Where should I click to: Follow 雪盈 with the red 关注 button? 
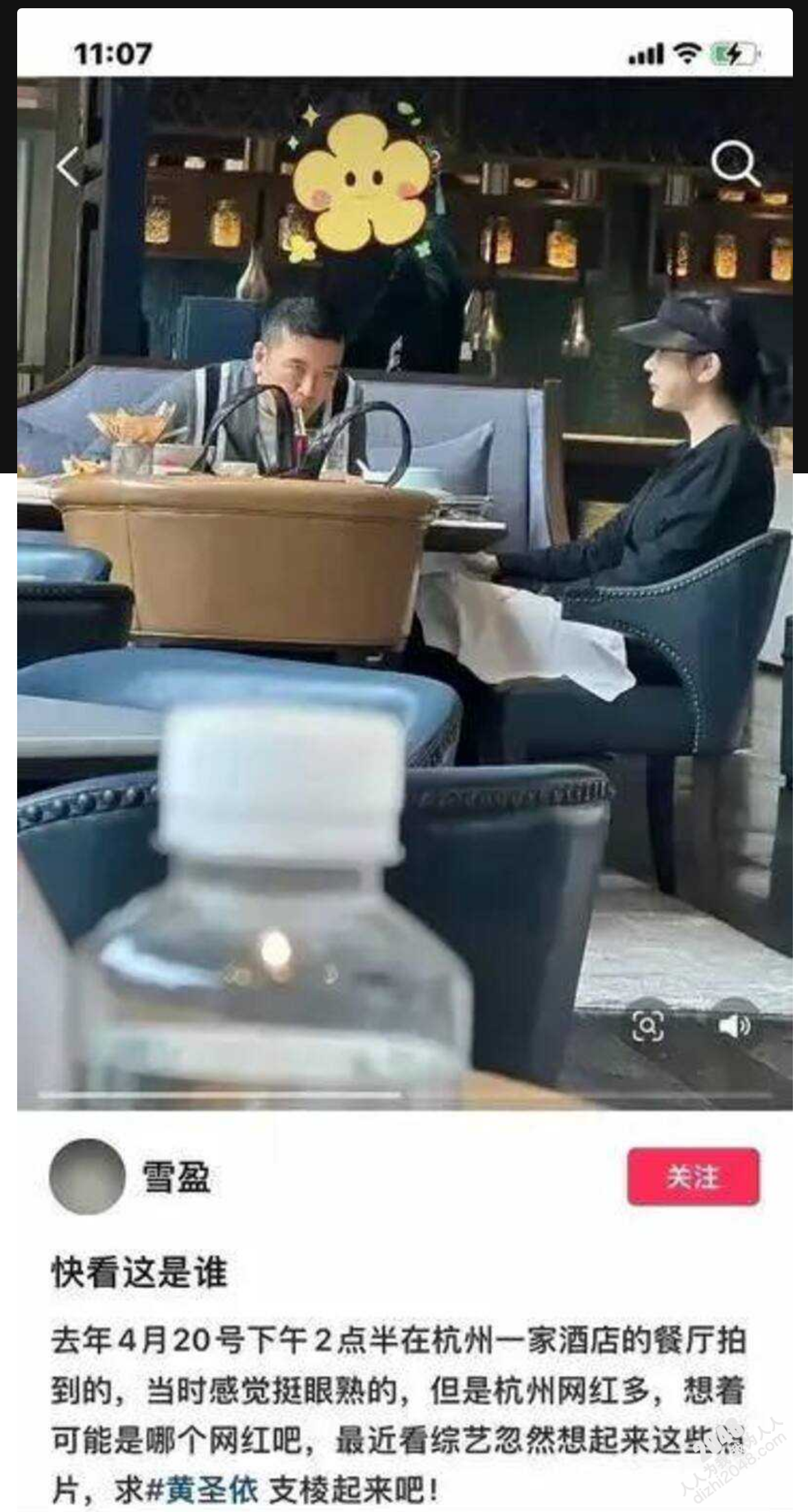pyautogui.click(x=693, y=1177)
